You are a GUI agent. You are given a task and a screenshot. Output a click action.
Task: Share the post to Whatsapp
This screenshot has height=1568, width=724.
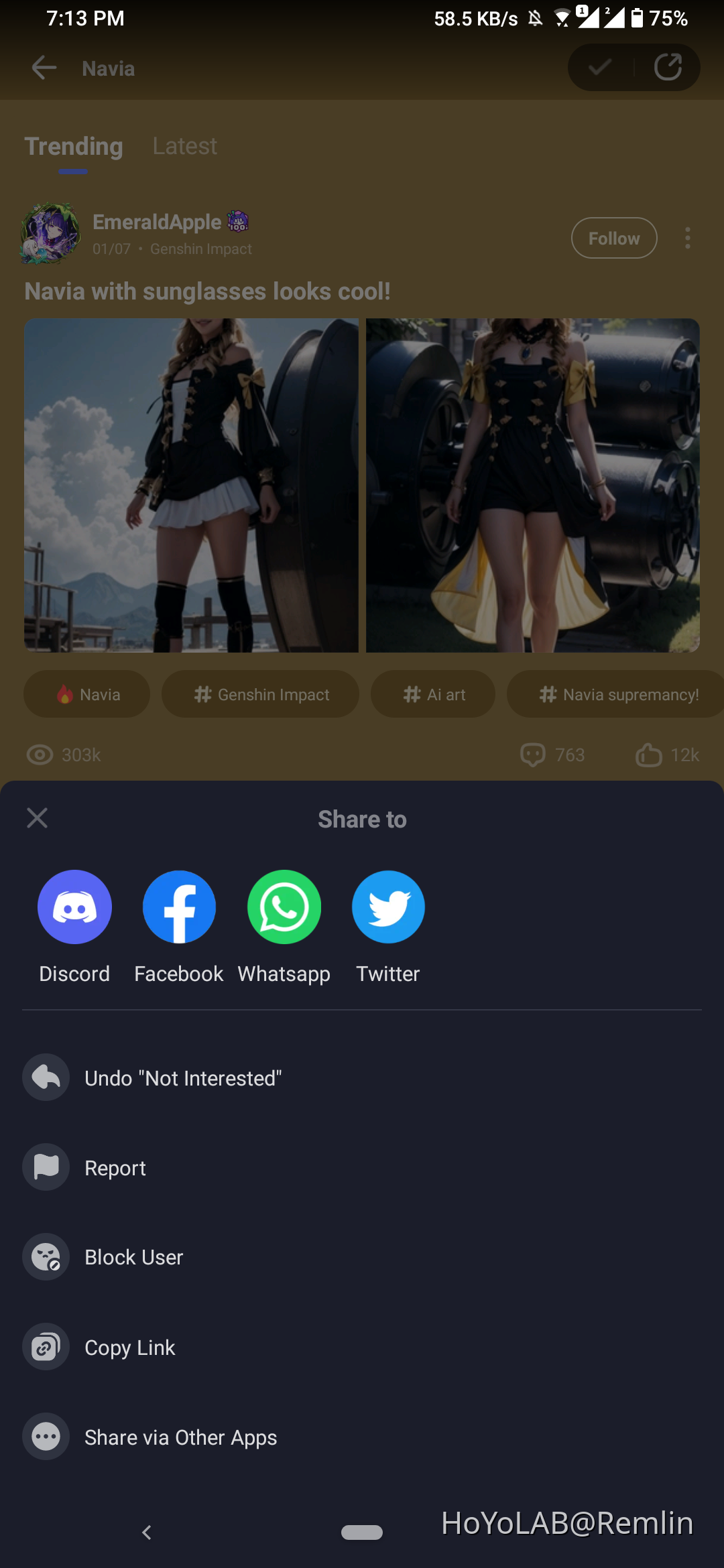point(284,907)
